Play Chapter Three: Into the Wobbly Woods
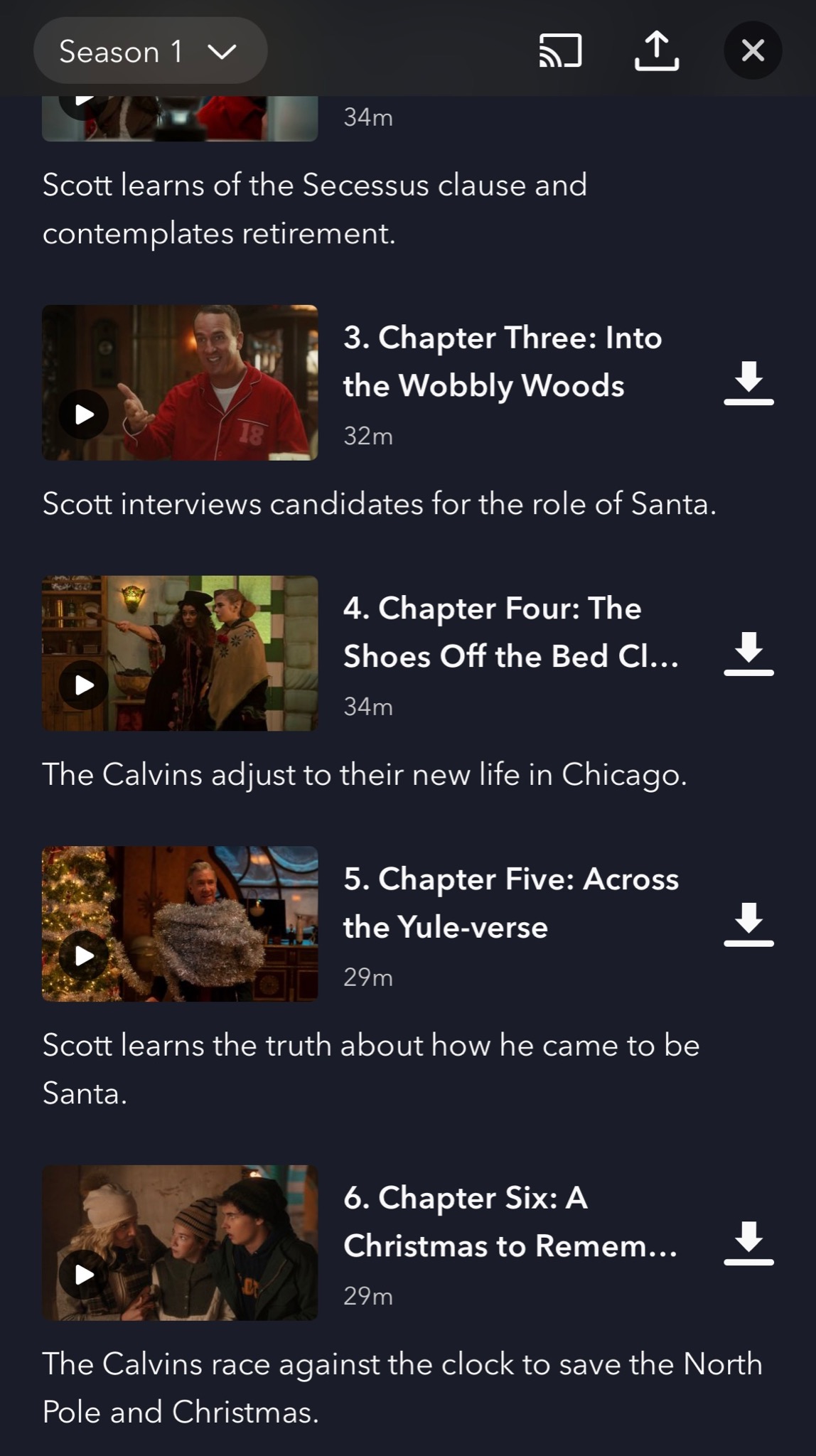The width and height of the screenshot is (816, 1456). pos(85,414)
